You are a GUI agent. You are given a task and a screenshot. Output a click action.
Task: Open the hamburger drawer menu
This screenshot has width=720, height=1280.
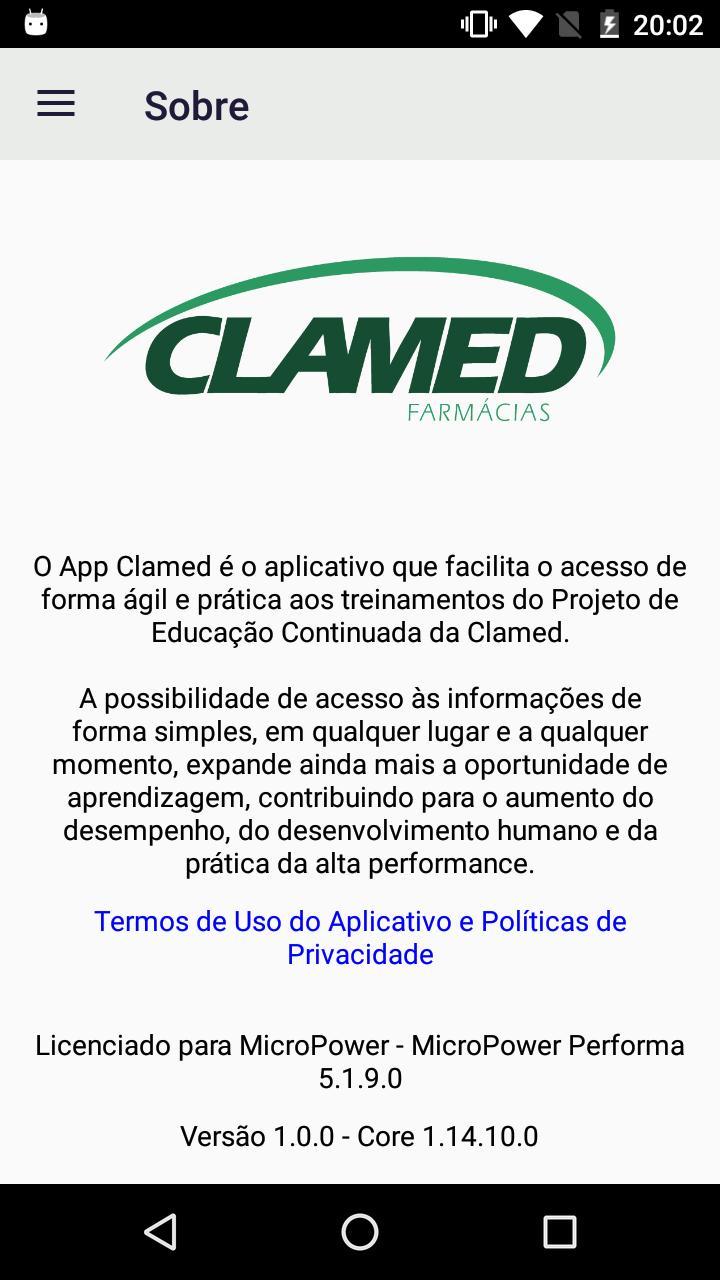coord(56,104)
